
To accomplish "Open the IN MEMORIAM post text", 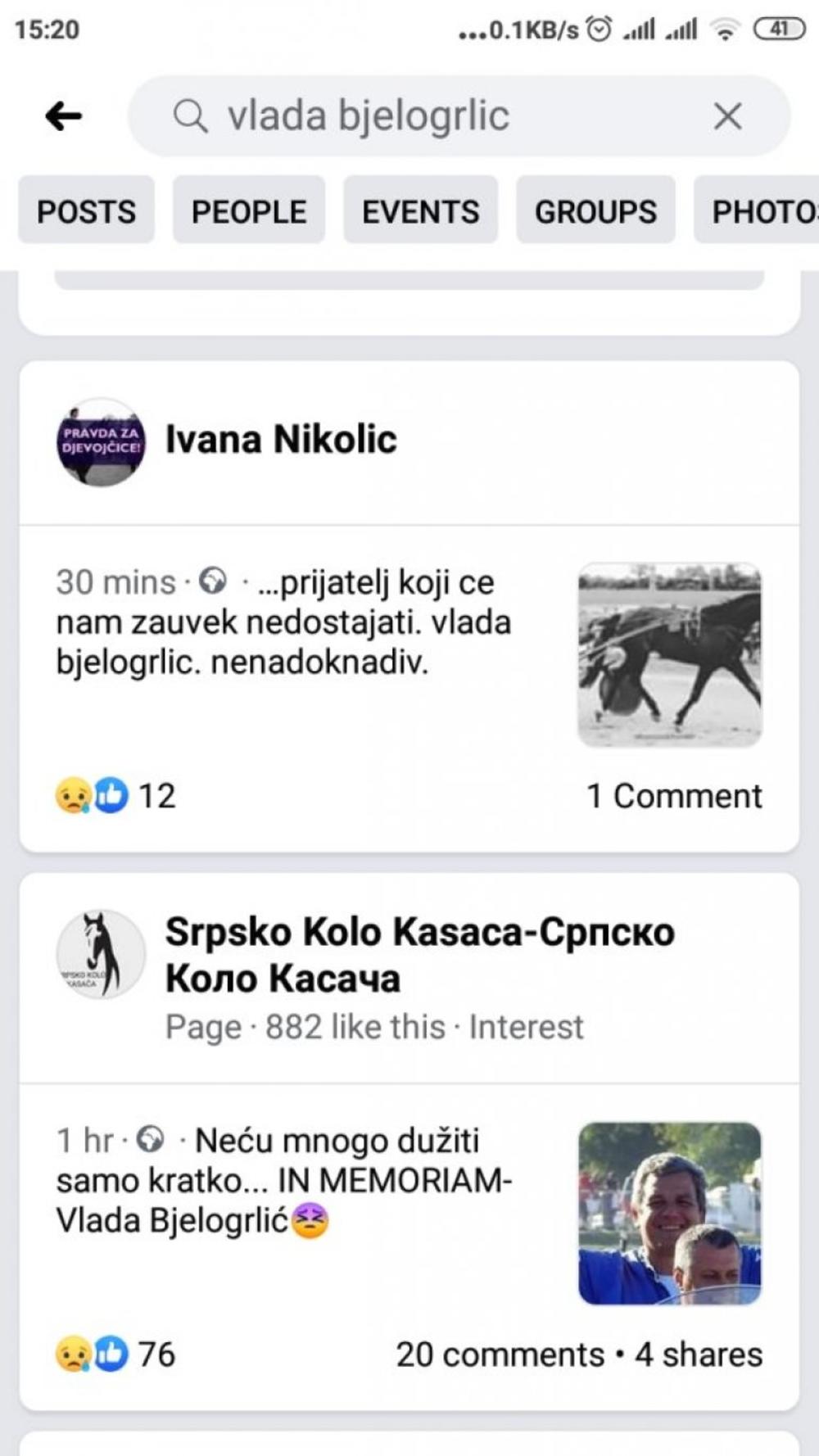I will 283,1180.
